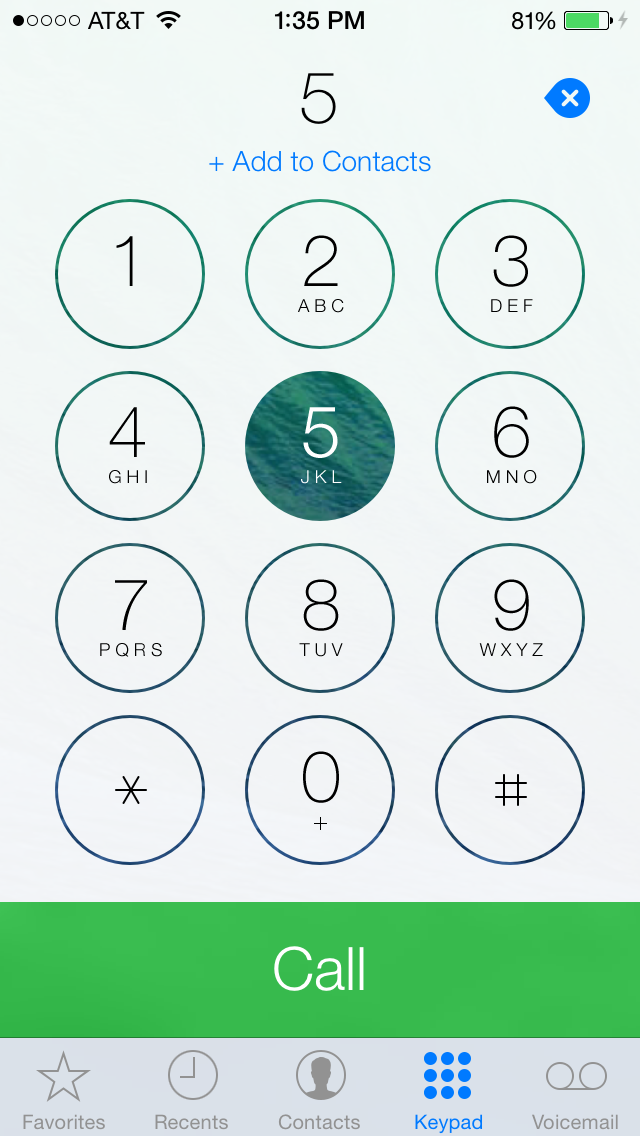The width and height of the screenshot is (640, 1136).
Task: Dial the 4 GHI key
Action: (x=130, y=446)
